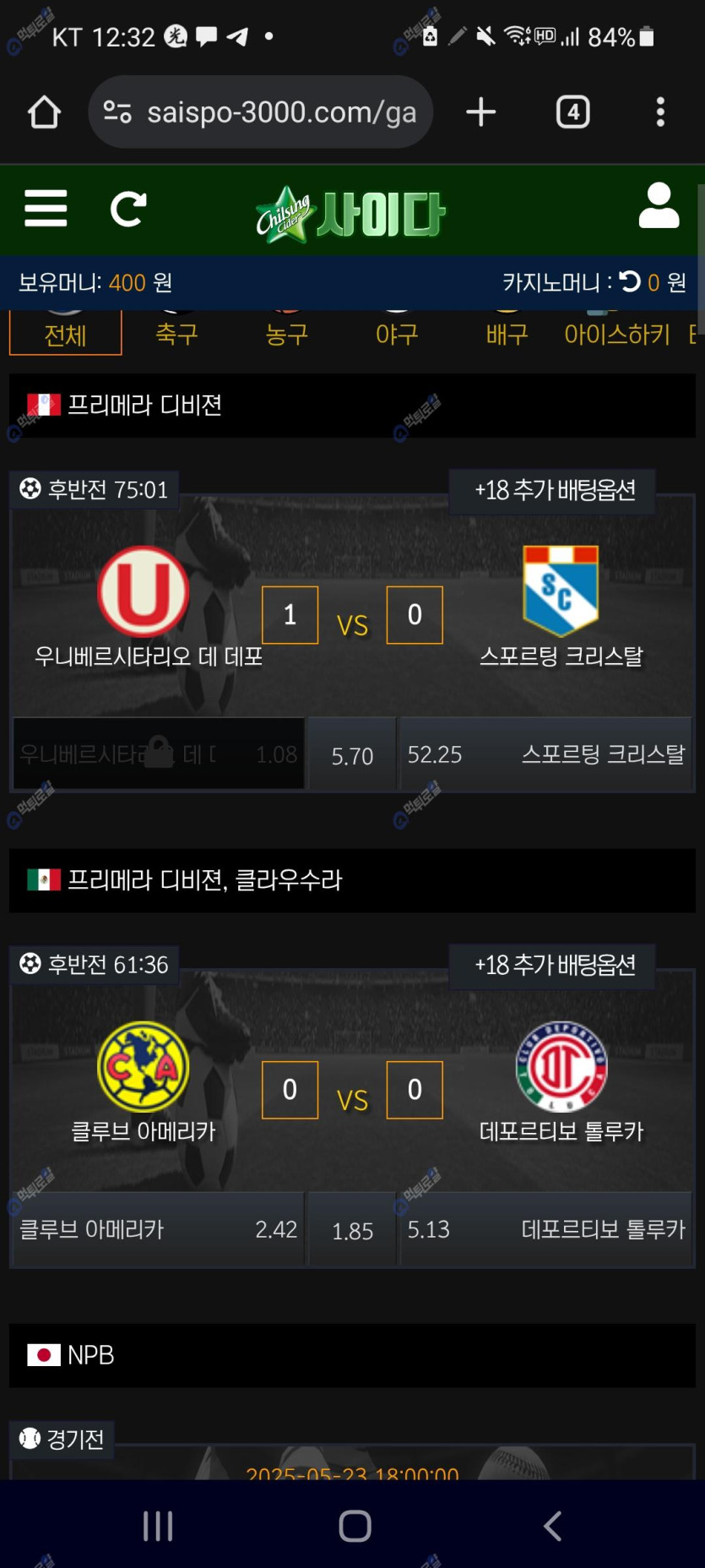This screenshot has width=705, height=1568.
Task: Bet on 클루브 아메리카 at 2.42
Action: pos(158,1229)
